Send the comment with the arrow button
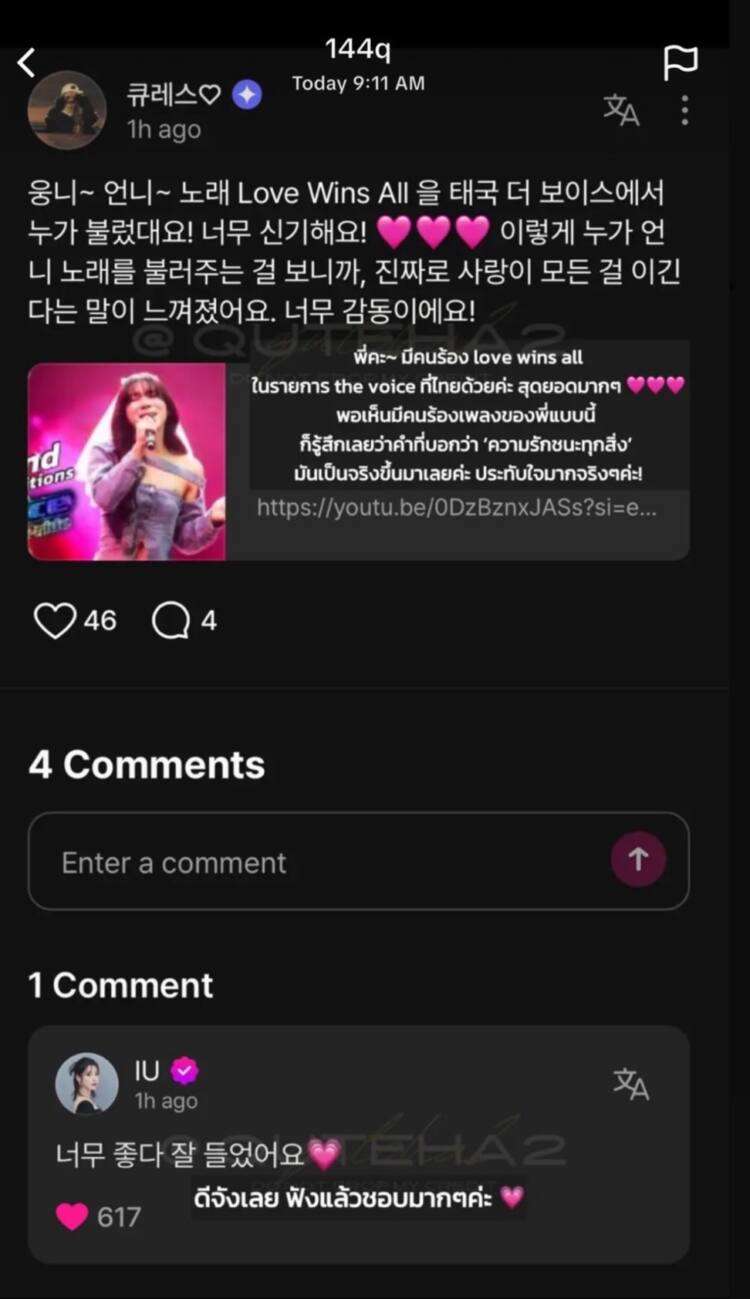The width and height of the screenshot is (750, 1299). 638,859
